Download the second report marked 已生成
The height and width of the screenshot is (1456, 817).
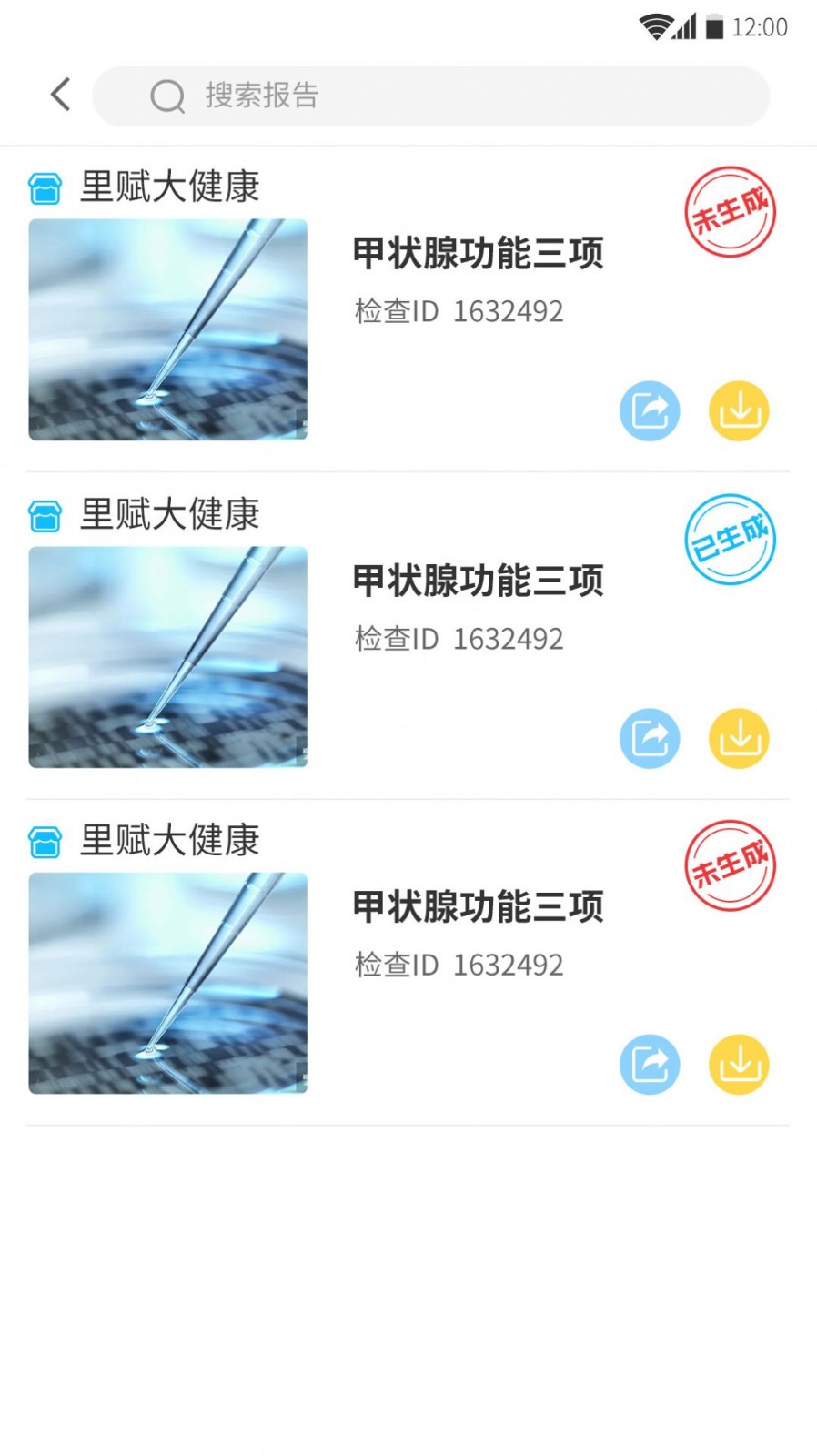point(738,738)
